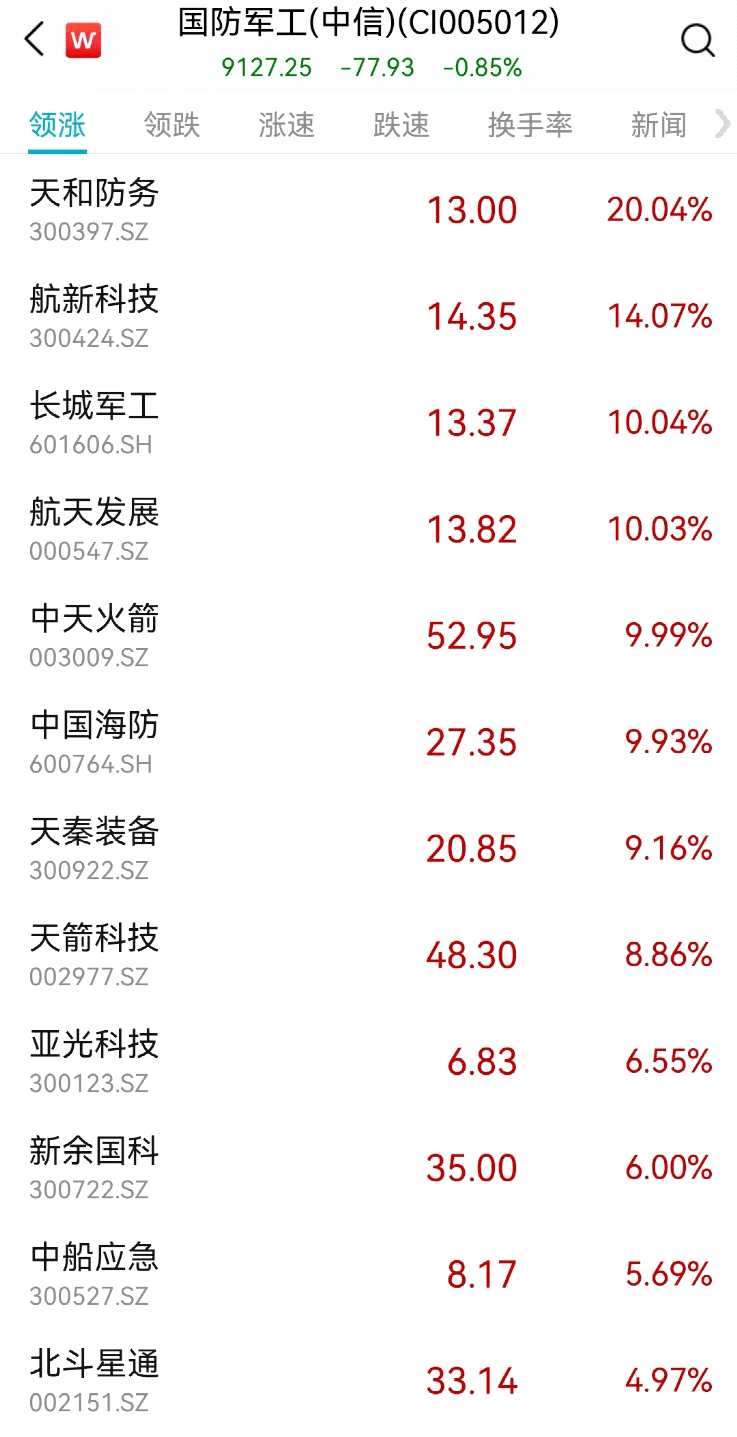Open search via the magnifier icon
The width and height of the screenshot is (737, 1437).
[697, 41]
